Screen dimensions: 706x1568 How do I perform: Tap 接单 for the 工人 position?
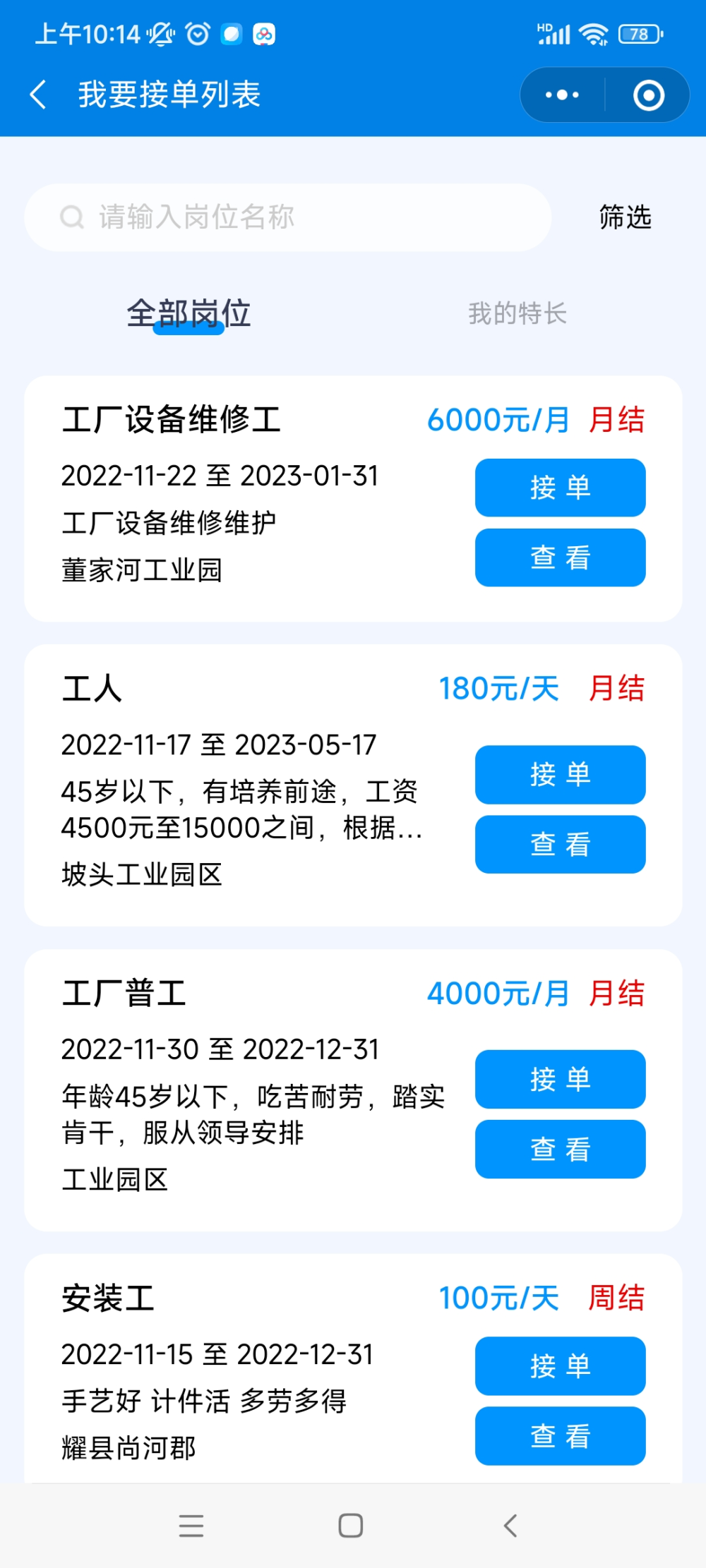560,775
